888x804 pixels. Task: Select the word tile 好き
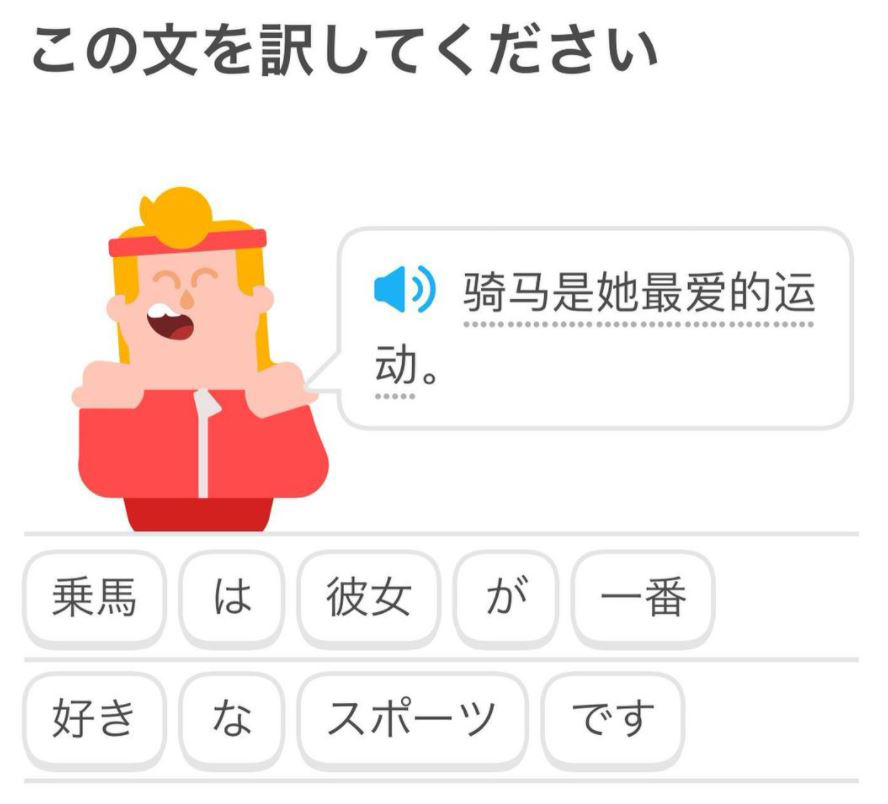click(94, 719)
